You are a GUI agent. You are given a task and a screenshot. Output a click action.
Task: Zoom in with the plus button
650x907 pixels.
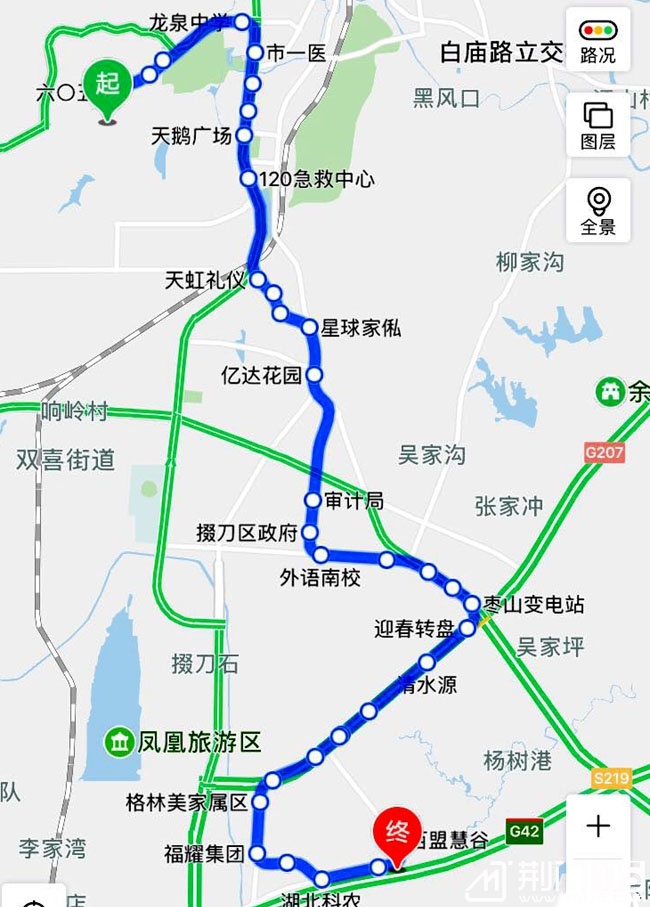(598, 826)
